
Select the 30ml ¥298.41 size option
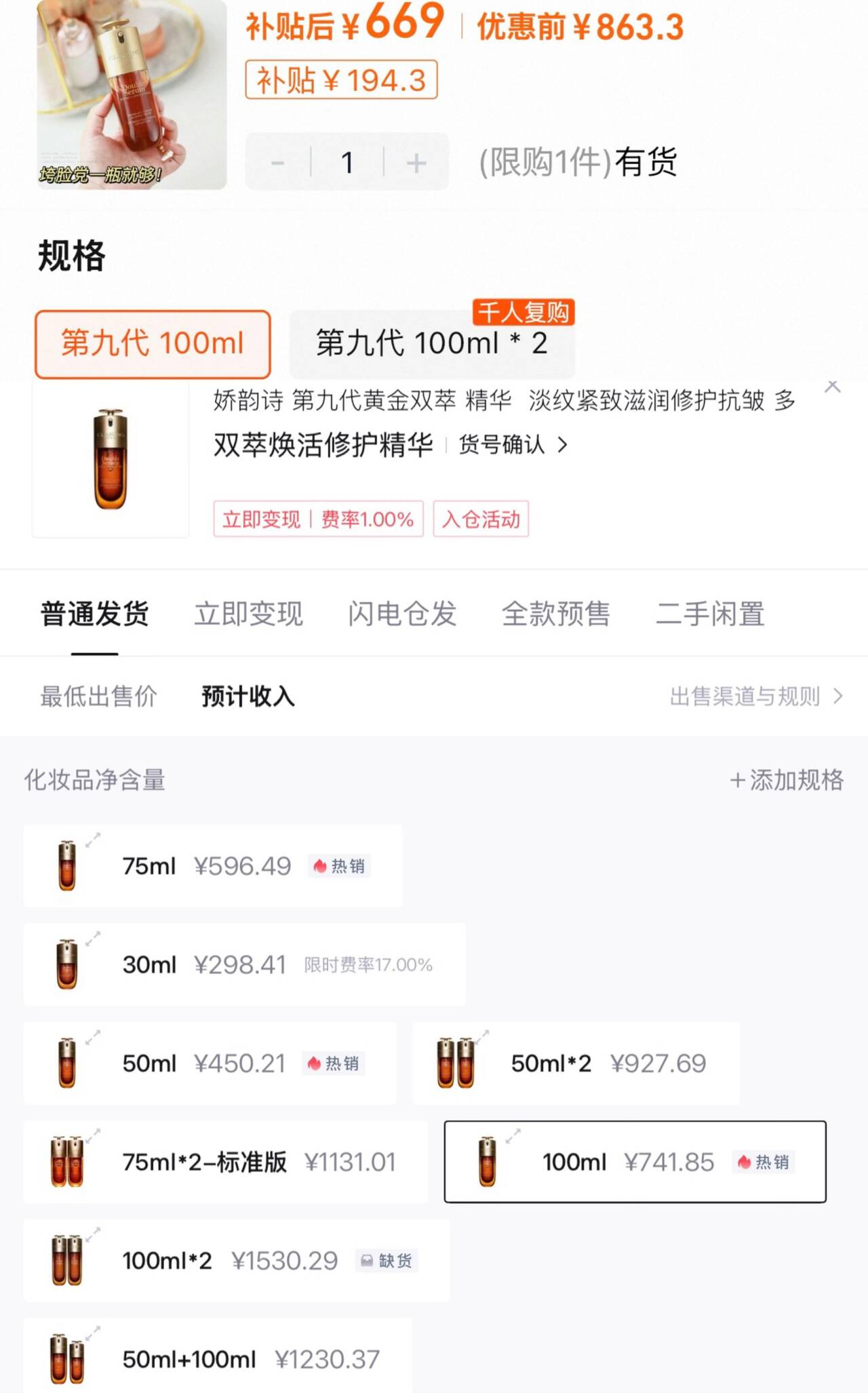click(244, 964)
